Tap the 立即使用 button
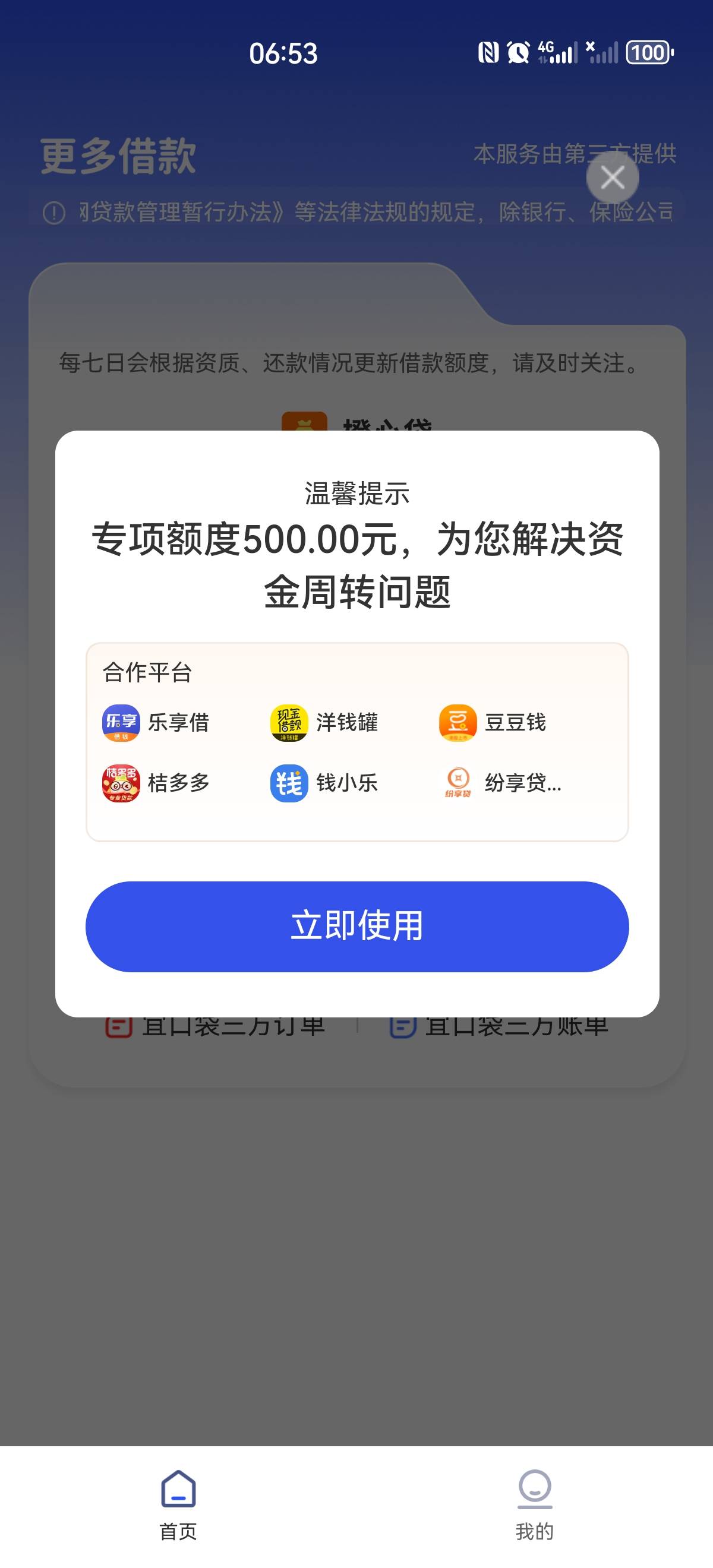713x1568 pixels. 357,926
